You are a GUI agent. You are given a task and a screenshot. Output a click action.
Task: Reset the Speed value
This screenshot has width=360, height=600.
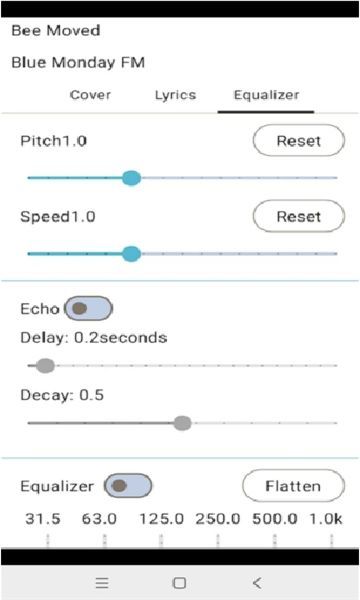coord(298,216)
